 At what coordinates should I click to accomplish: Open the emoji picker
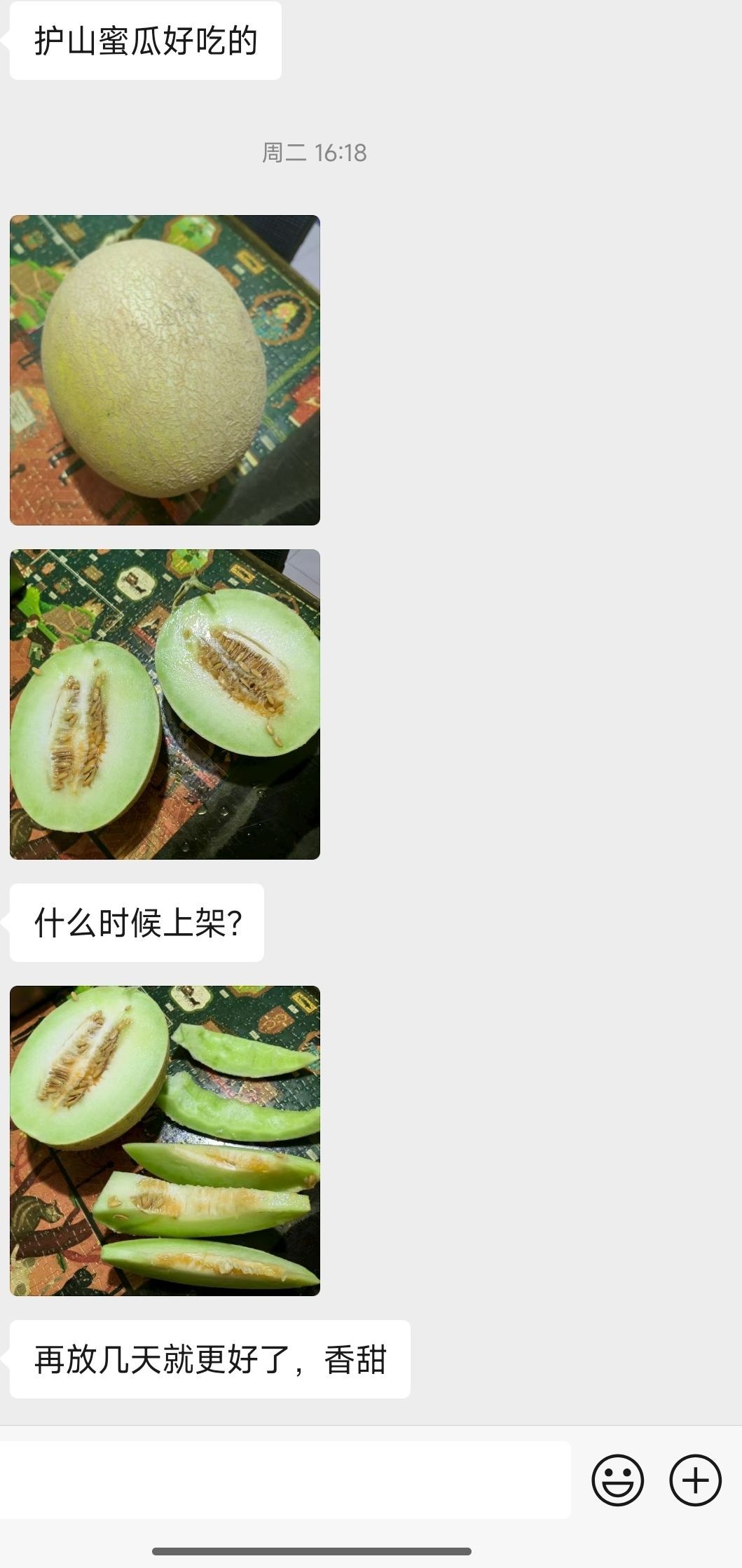[617, 1480]
